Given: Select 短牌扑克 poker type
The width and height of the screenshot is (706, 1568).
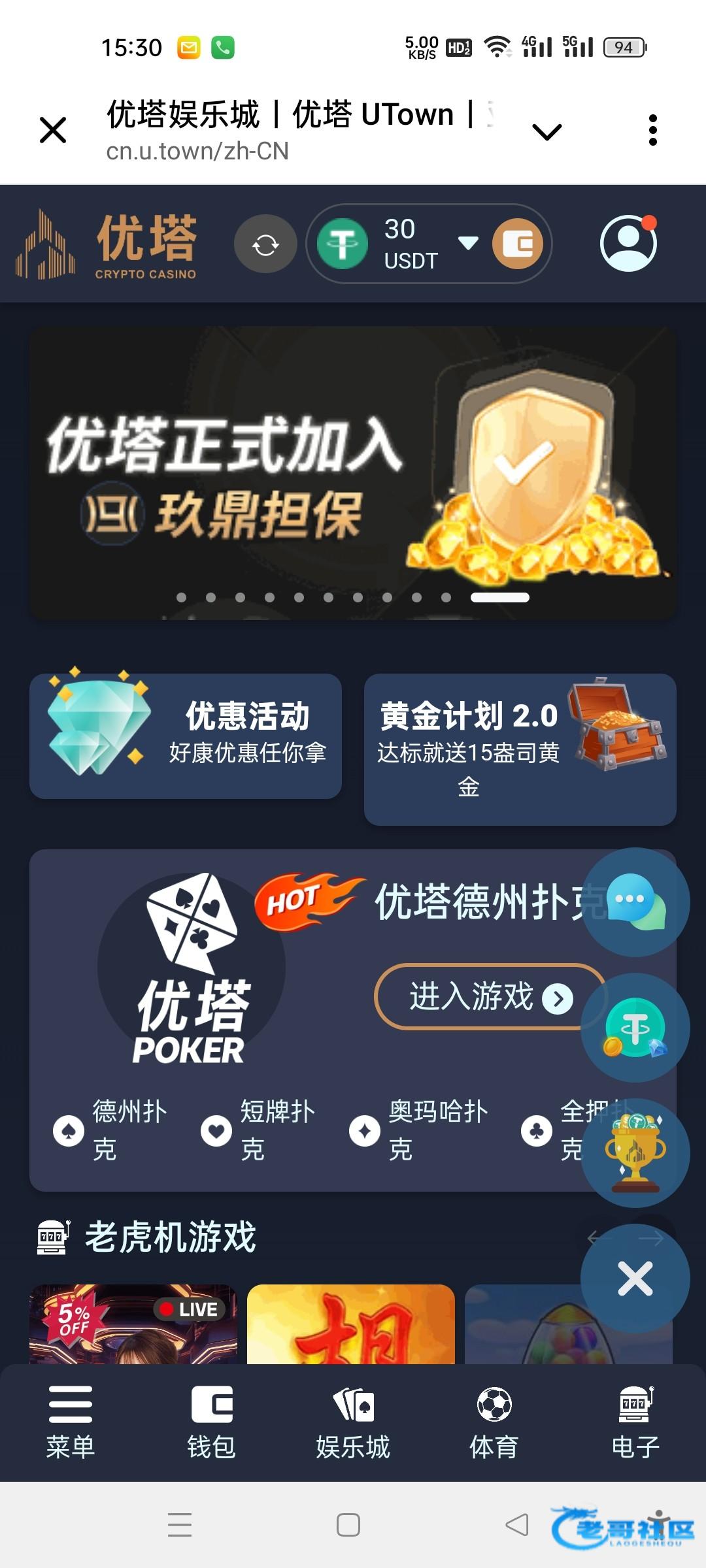Looking at the screenshot, I should point(259,1130).
